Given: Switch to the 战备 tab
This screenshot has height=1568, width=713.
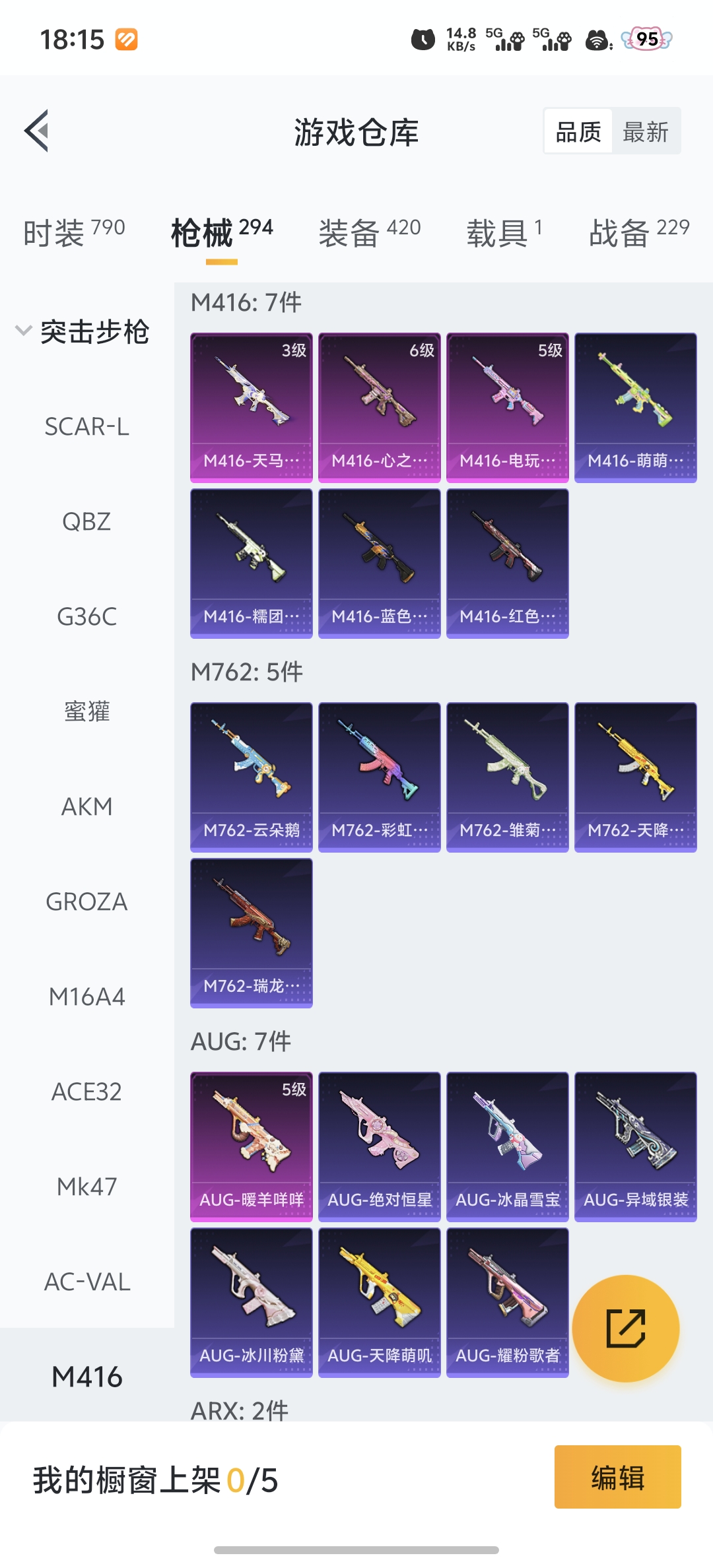Looking at the screenshot, I should click(x=638, y=232).
